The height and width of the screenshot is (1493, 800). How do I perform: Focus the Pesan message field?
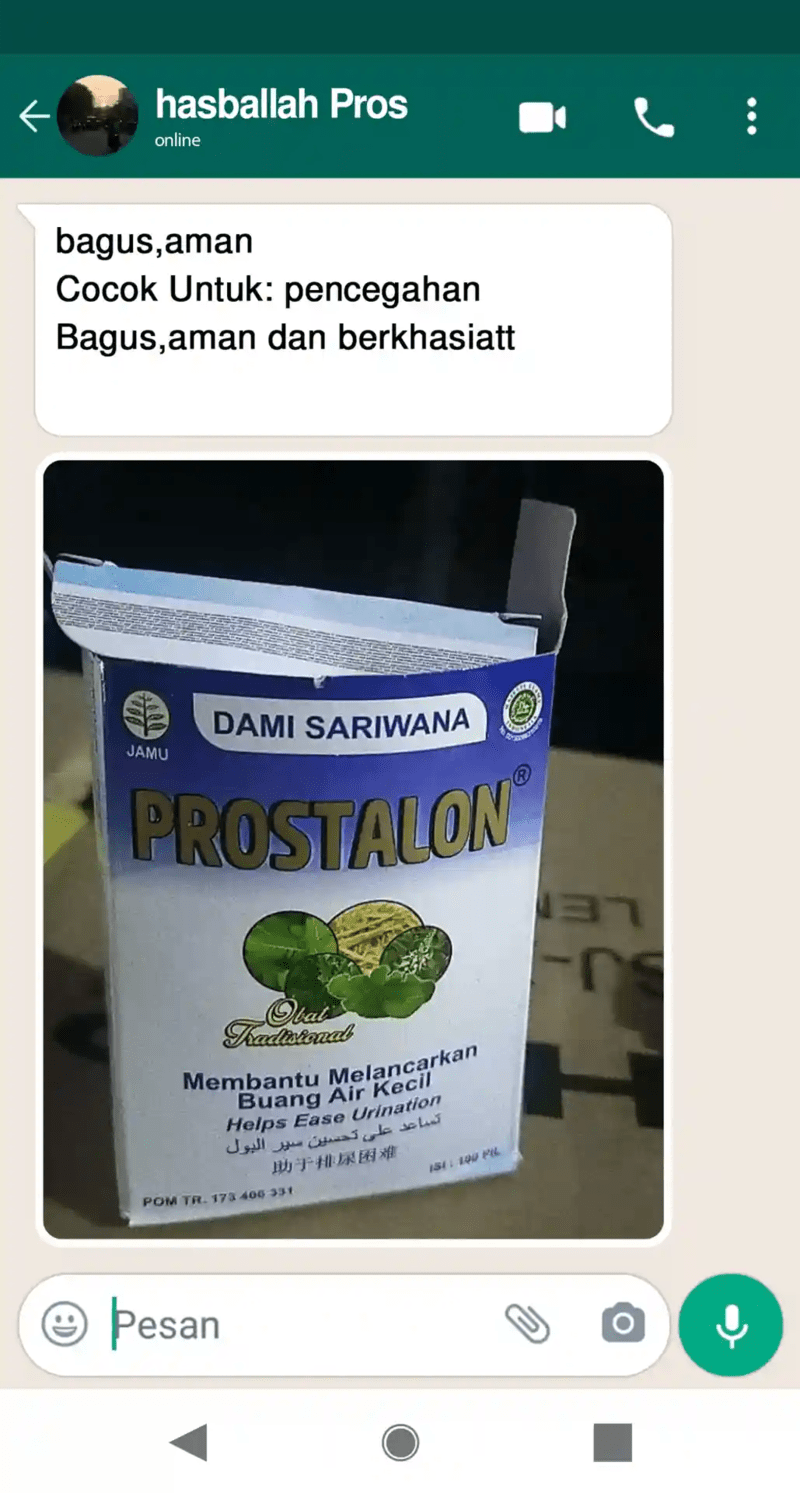click(x=300, y=1324)
